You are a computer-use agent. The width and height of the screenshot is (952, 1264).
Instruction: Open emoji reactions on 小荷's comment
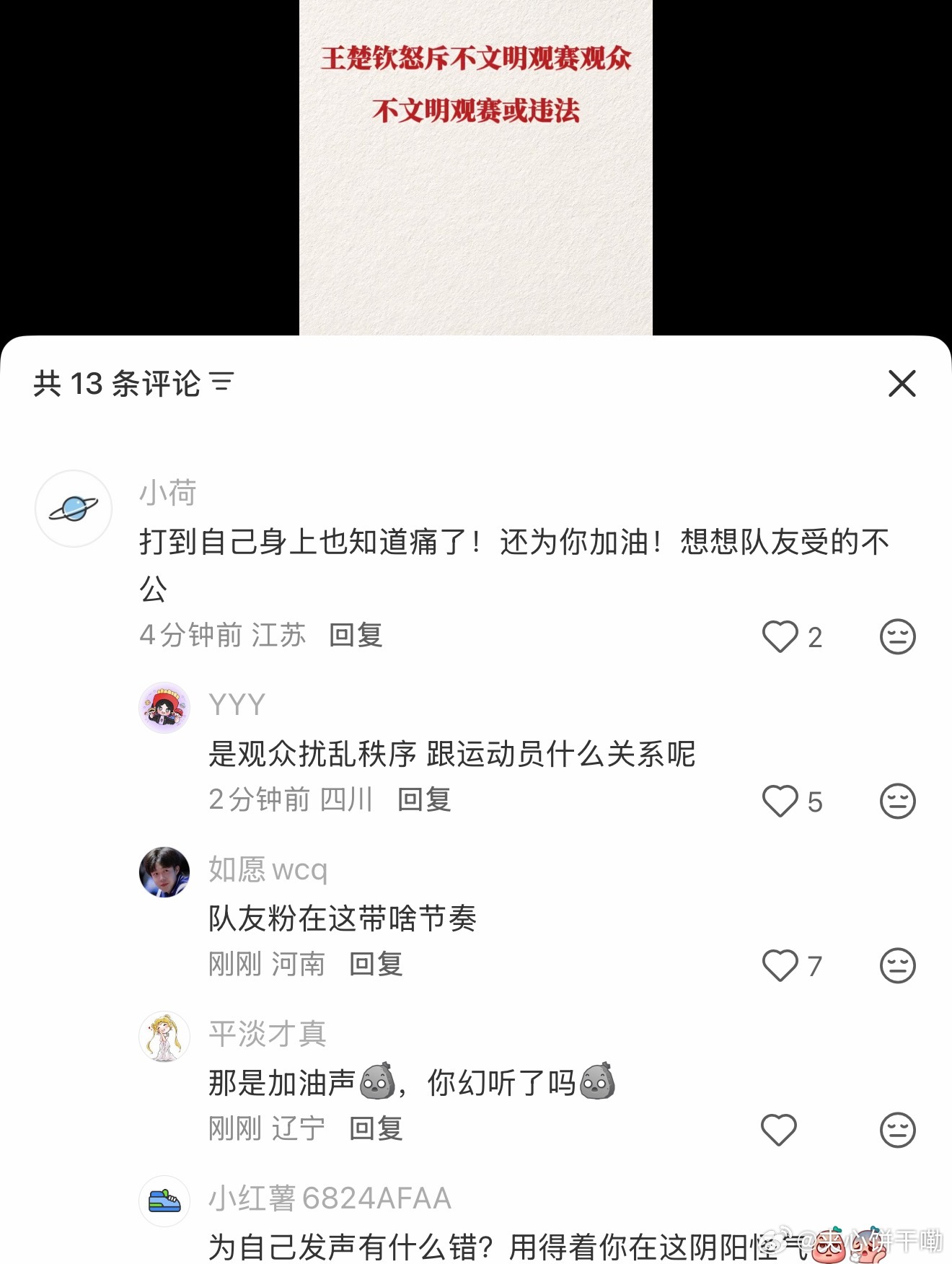897,637
